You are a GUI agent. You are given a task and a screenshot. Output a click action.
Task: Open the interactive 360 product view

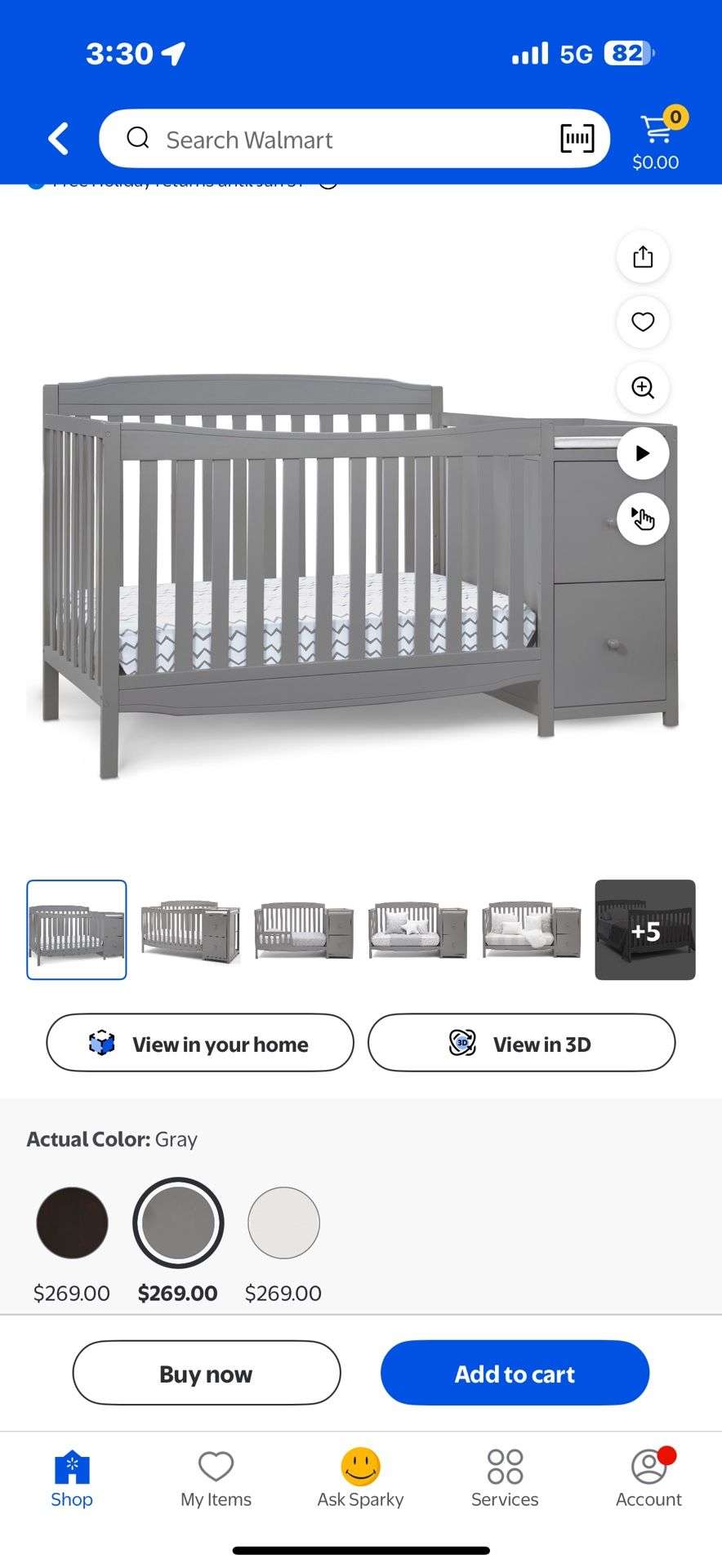coord(643,519)
